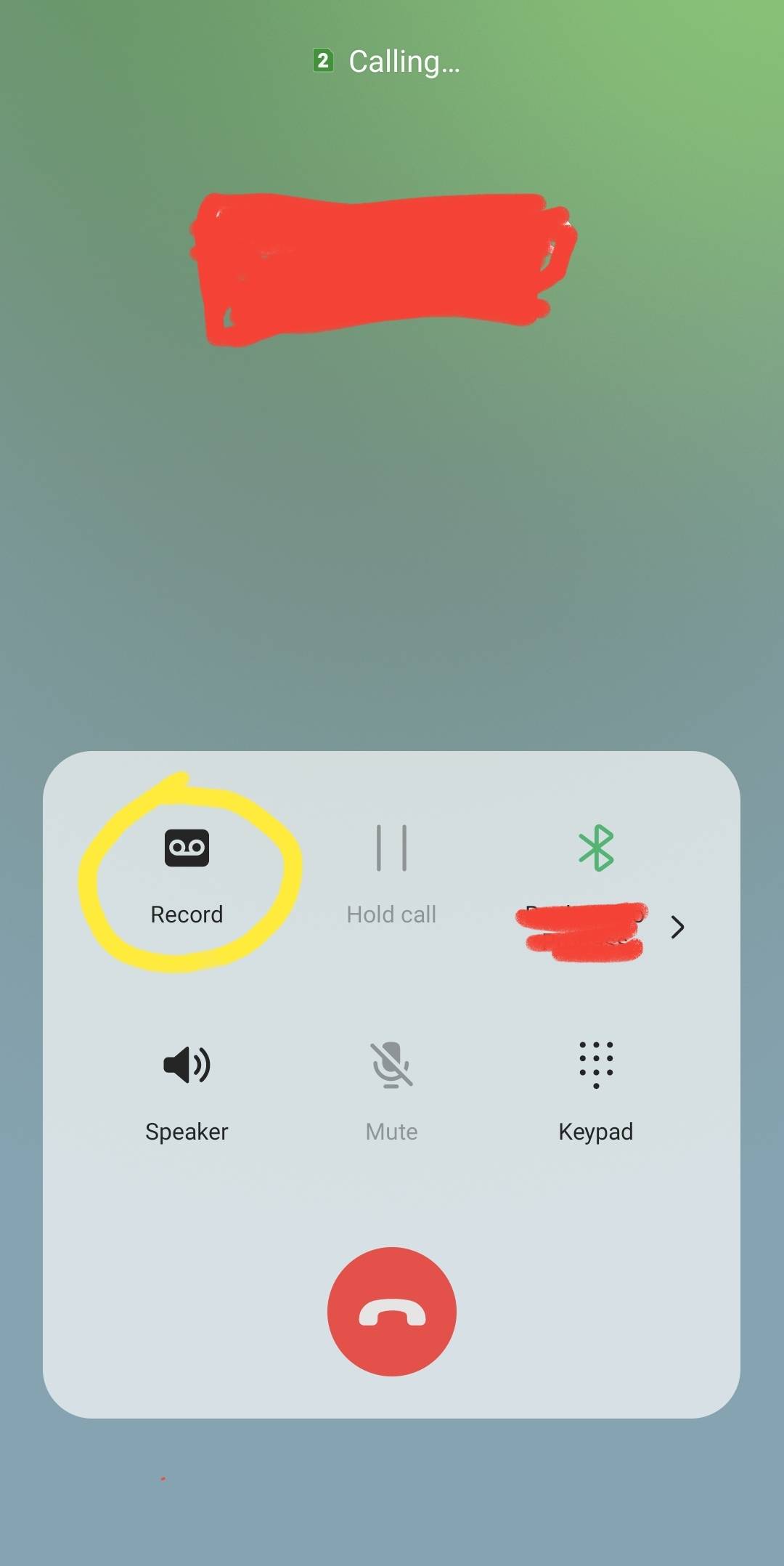
Task: End the outgoing call
Action: (391, 1312)
